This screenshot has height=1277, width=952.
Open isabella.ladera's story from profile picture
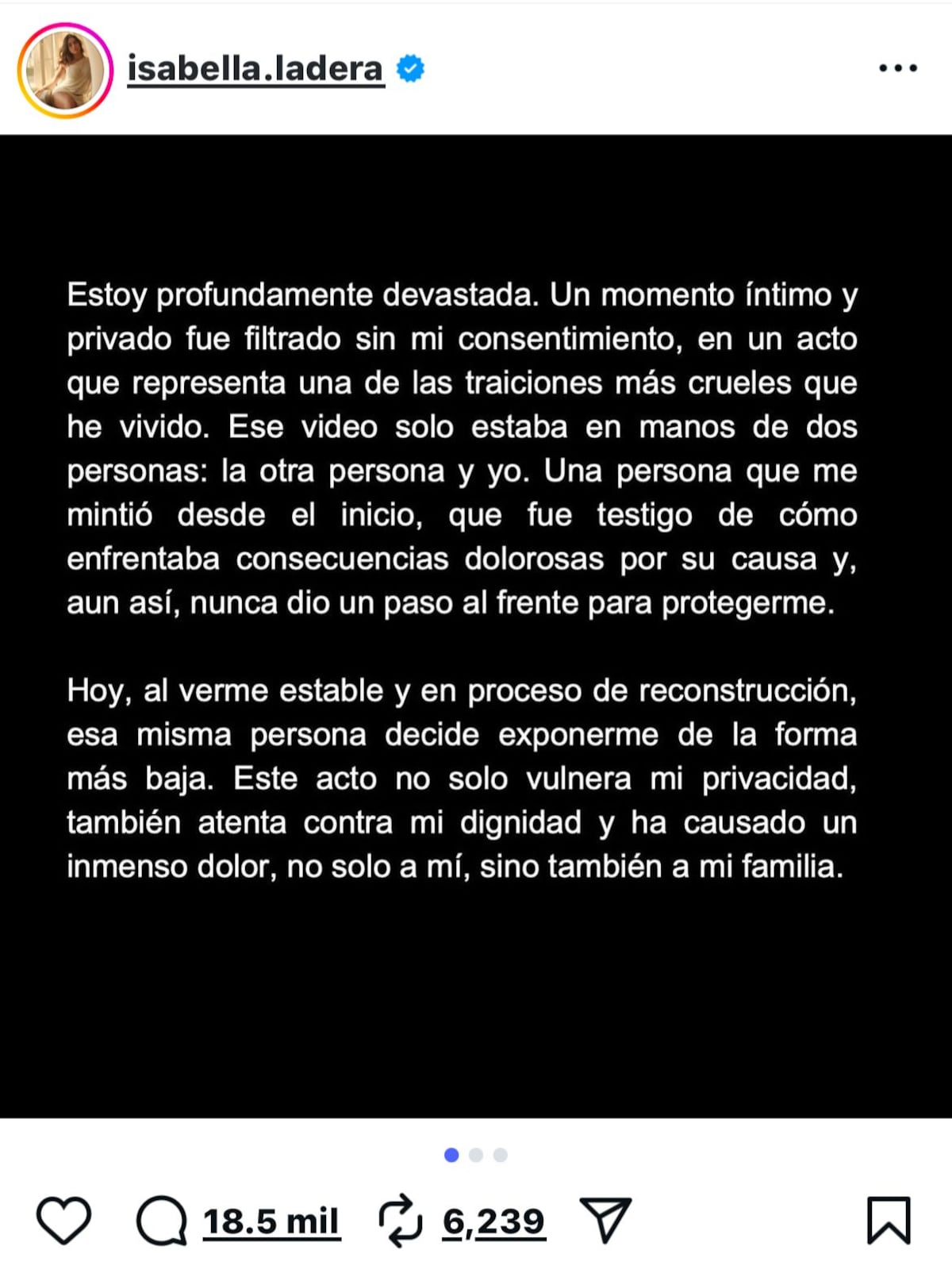[65, 70]
